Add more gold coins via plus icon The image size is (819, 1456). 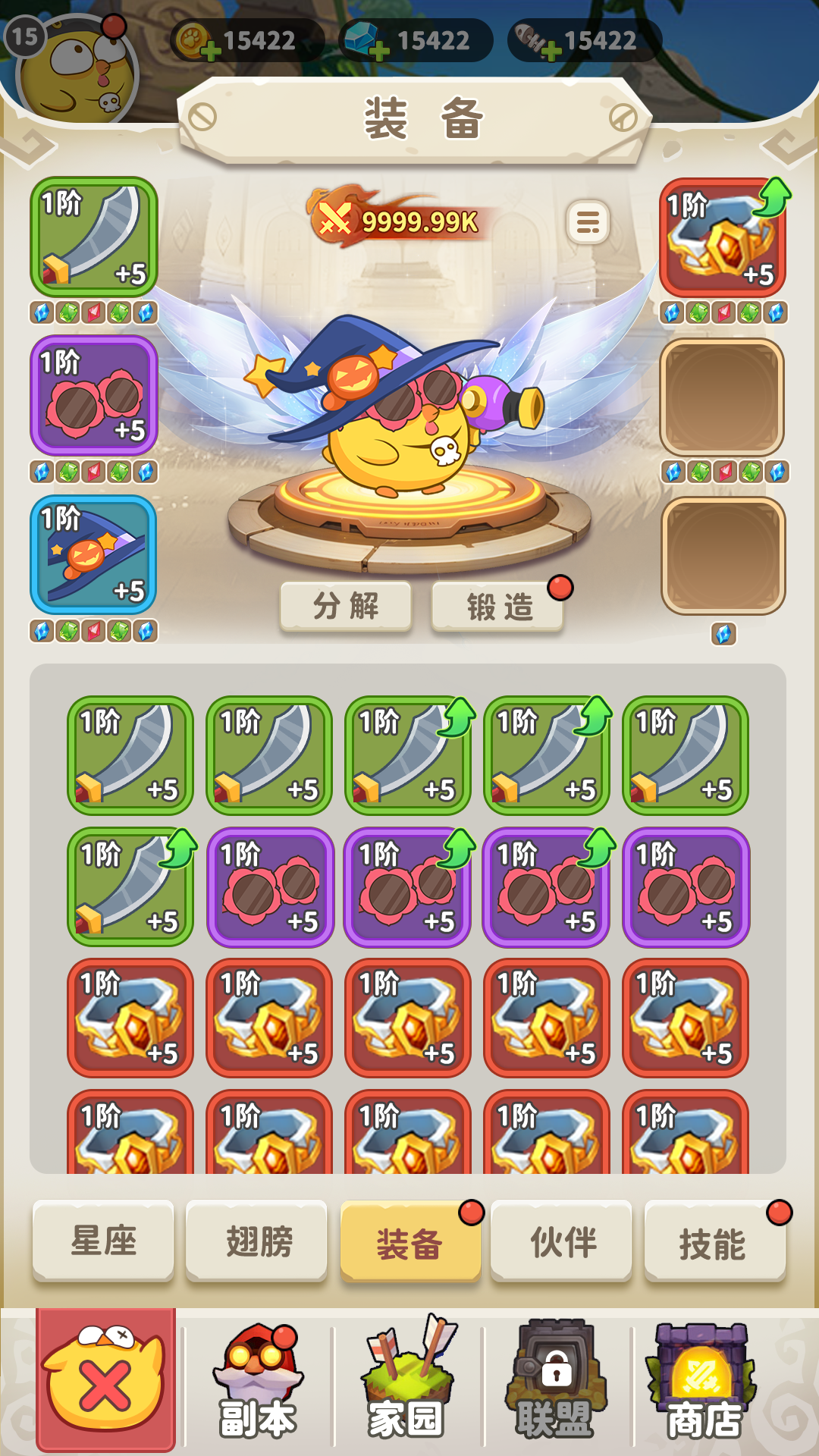coord(211,51)
